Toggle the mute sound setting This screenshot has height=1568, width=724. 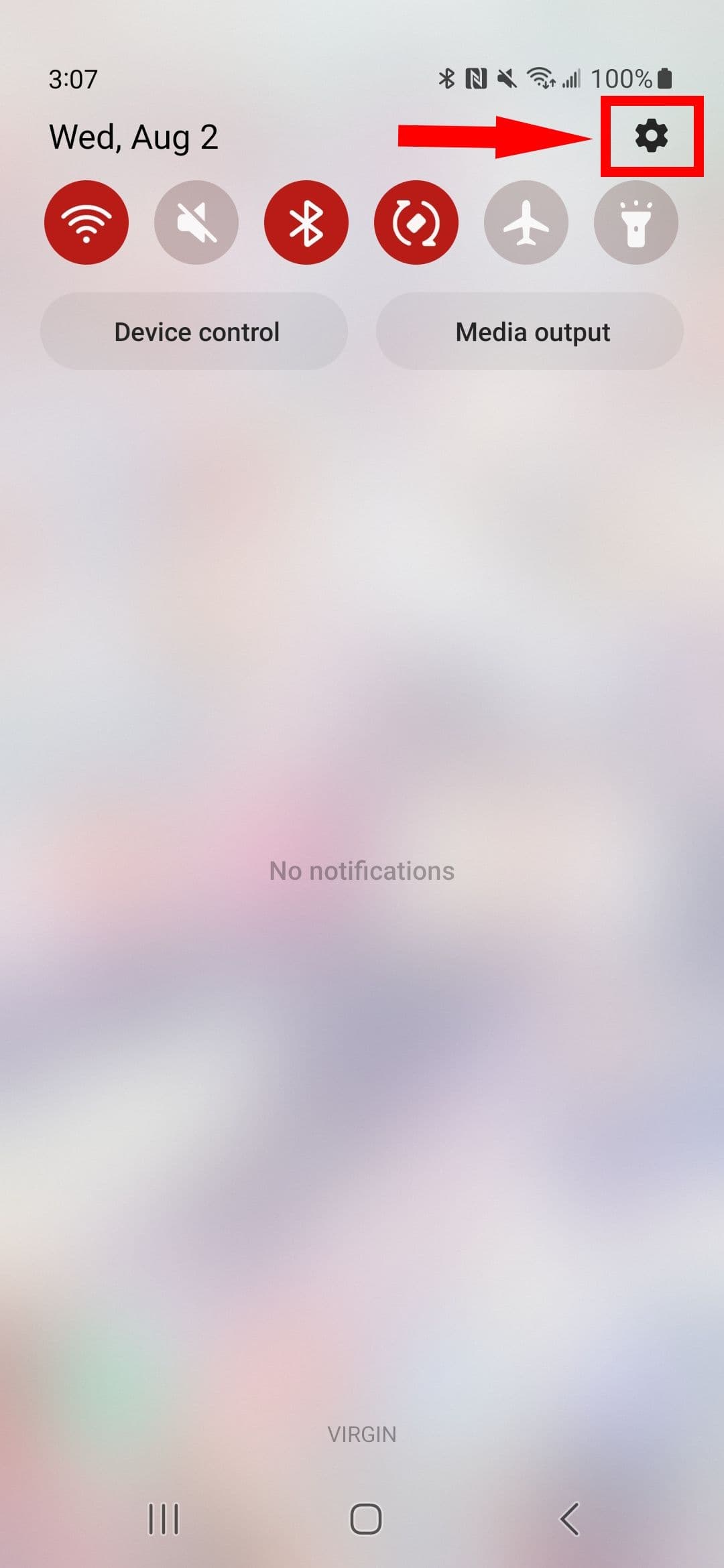point(196,222)
